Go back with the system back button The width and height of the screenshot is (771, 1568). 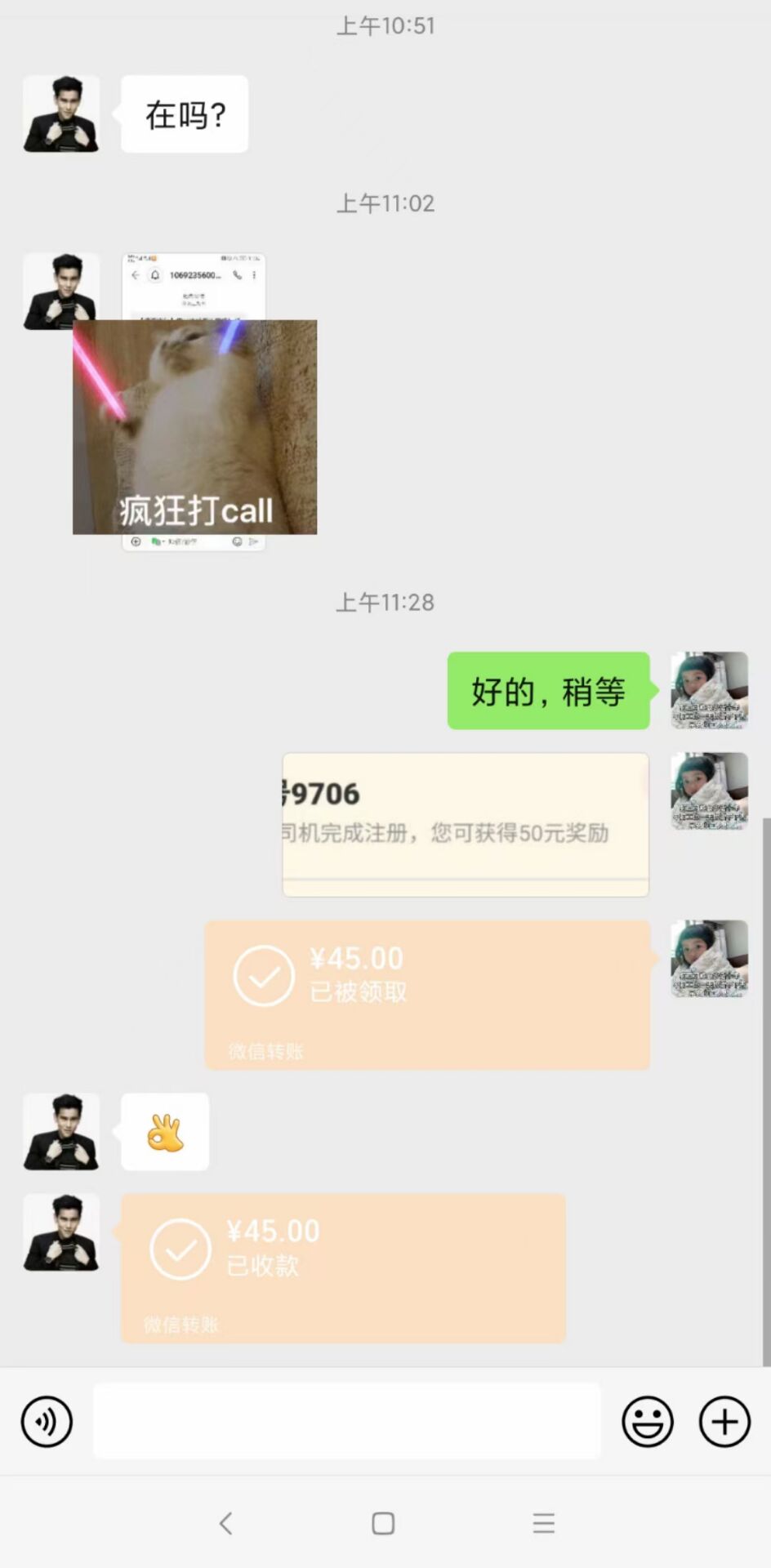tap(226, 1523)
